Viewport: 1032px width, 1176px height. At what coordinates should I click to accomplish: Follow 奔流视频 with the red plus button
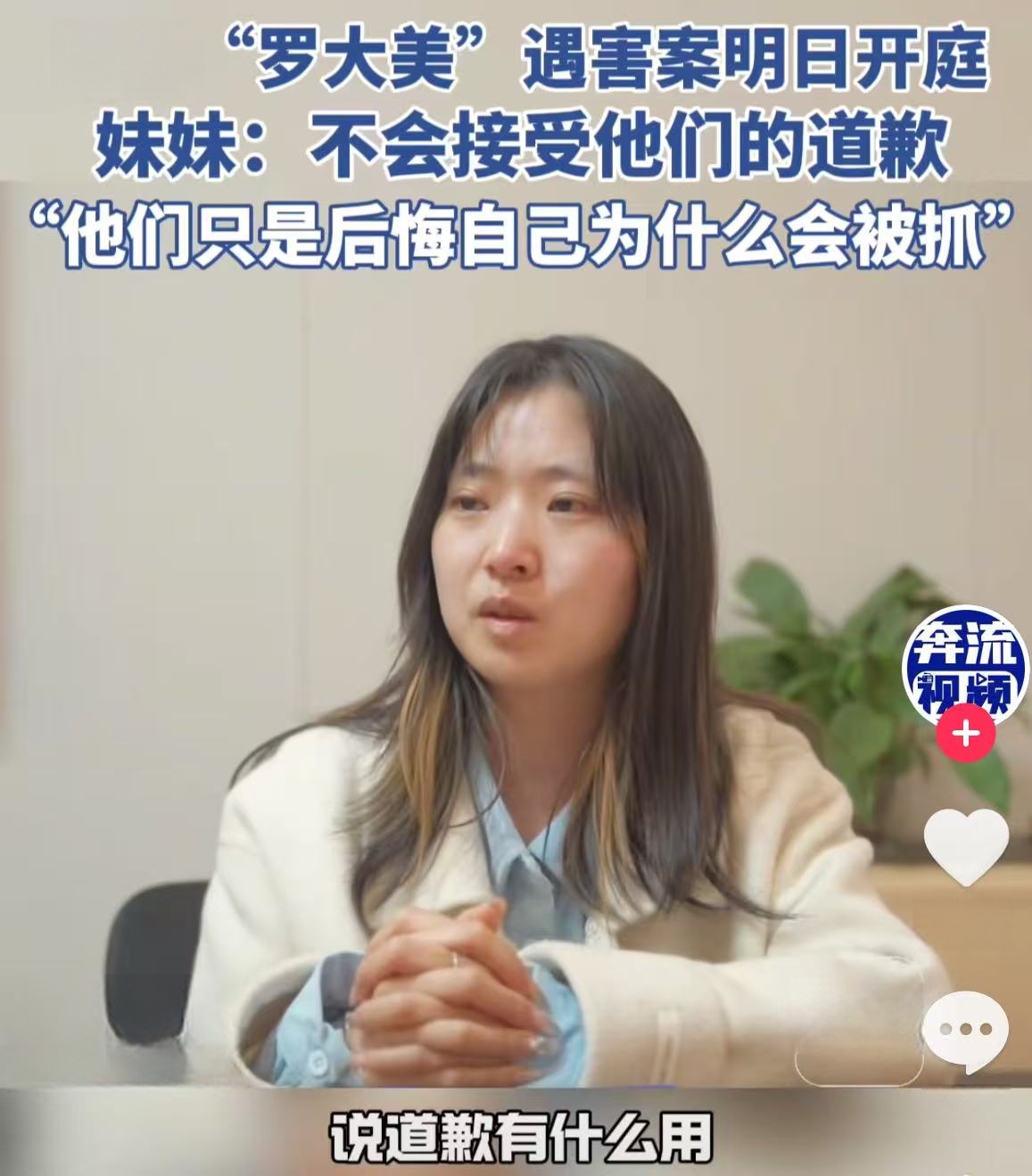click(967, 734)
